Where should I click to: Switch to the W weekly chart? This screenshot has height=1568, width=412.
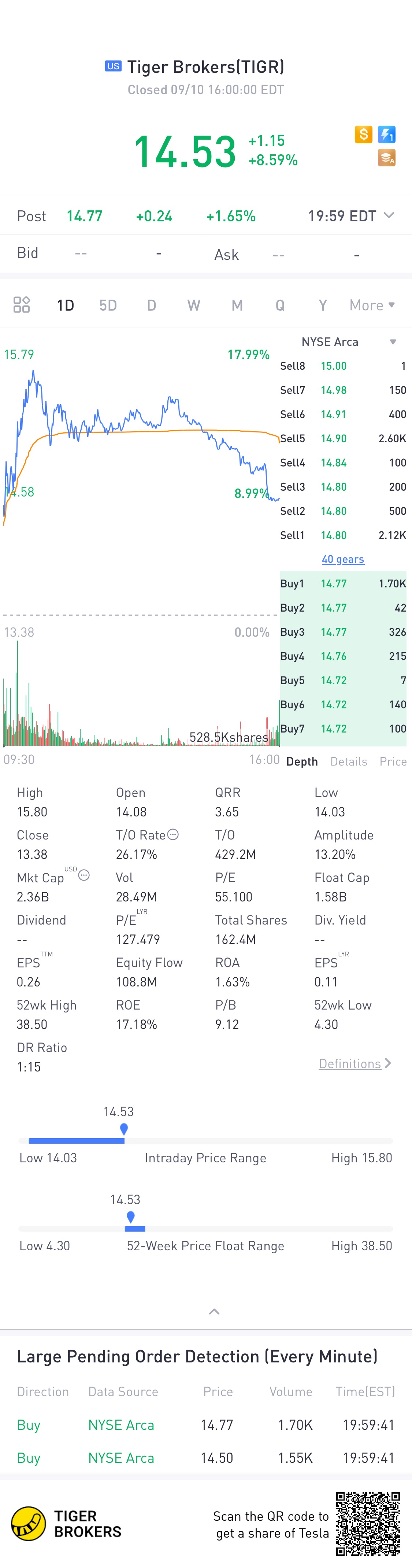coord(194,305)
